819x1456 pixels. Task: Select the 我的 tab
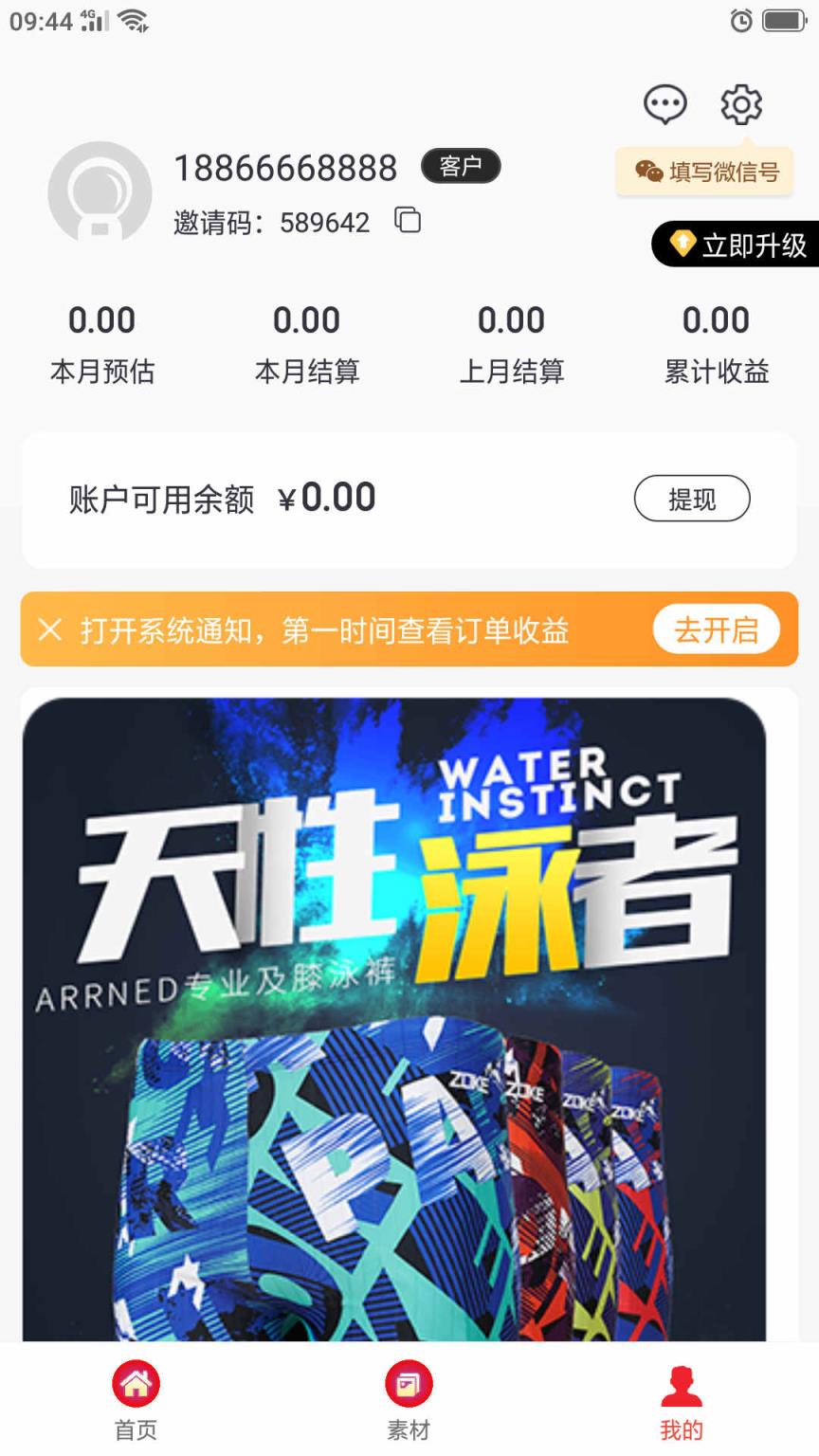tap(681, 1401)
